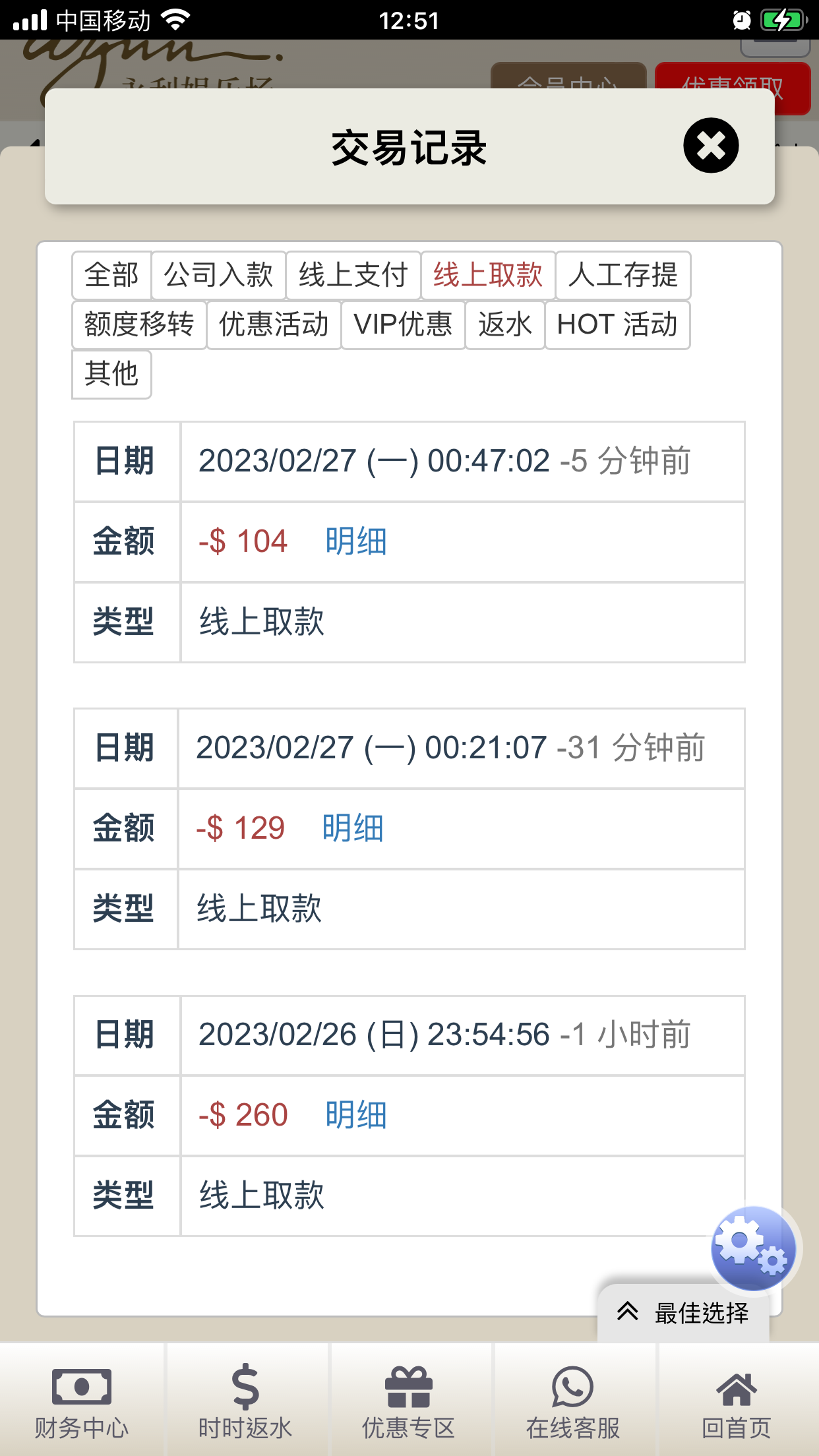View 明细 for the -$129 record
Screen dimensions: 819x1456
(x=351, y=828)
